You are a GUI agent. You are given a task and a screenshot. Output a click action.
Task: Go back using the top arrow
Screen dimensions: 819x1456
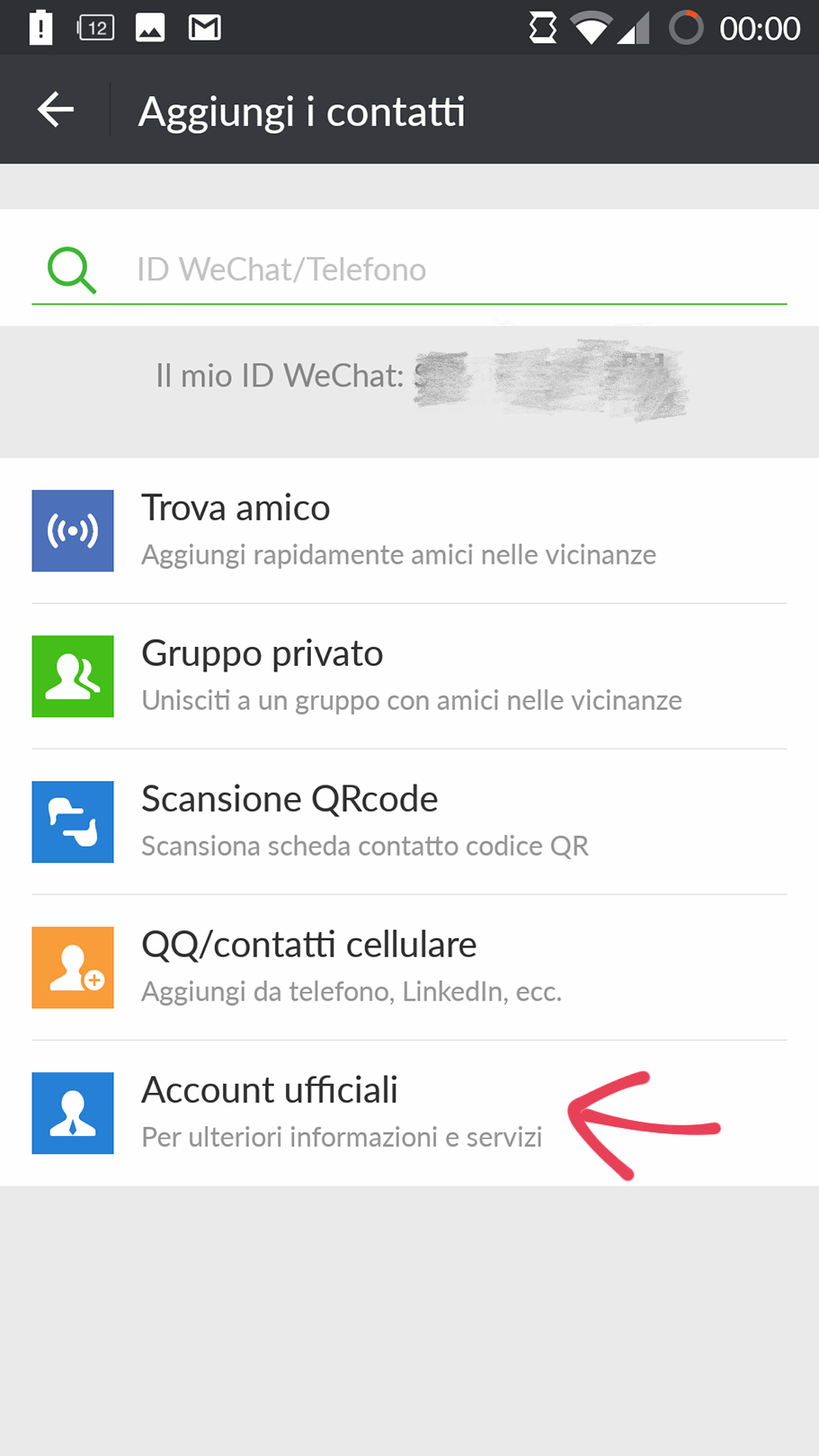click(x=56, y=110)
